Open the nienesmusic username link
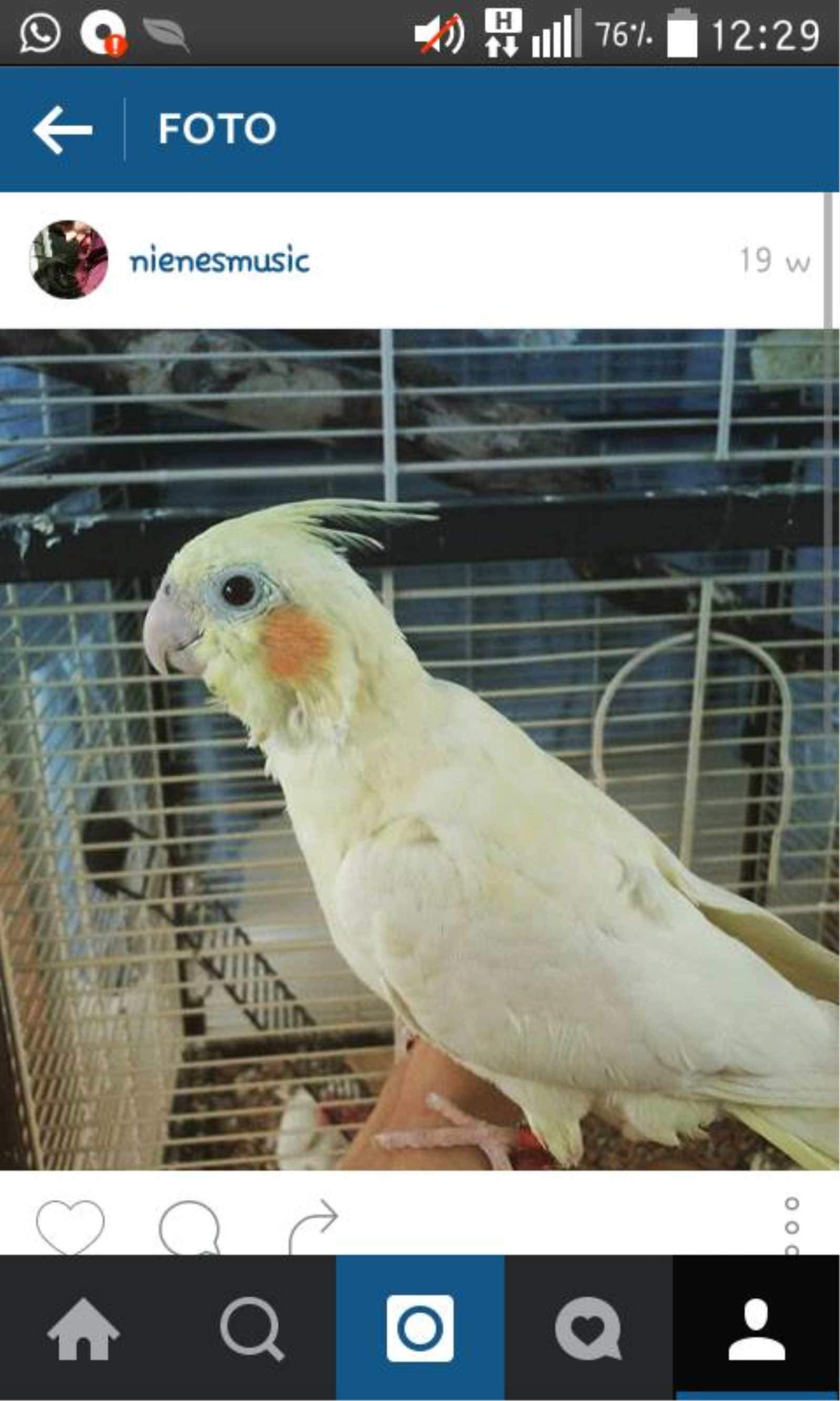The height and width of the screenshot is (1401, 840). pyautogui.click(x=219, y=260)
